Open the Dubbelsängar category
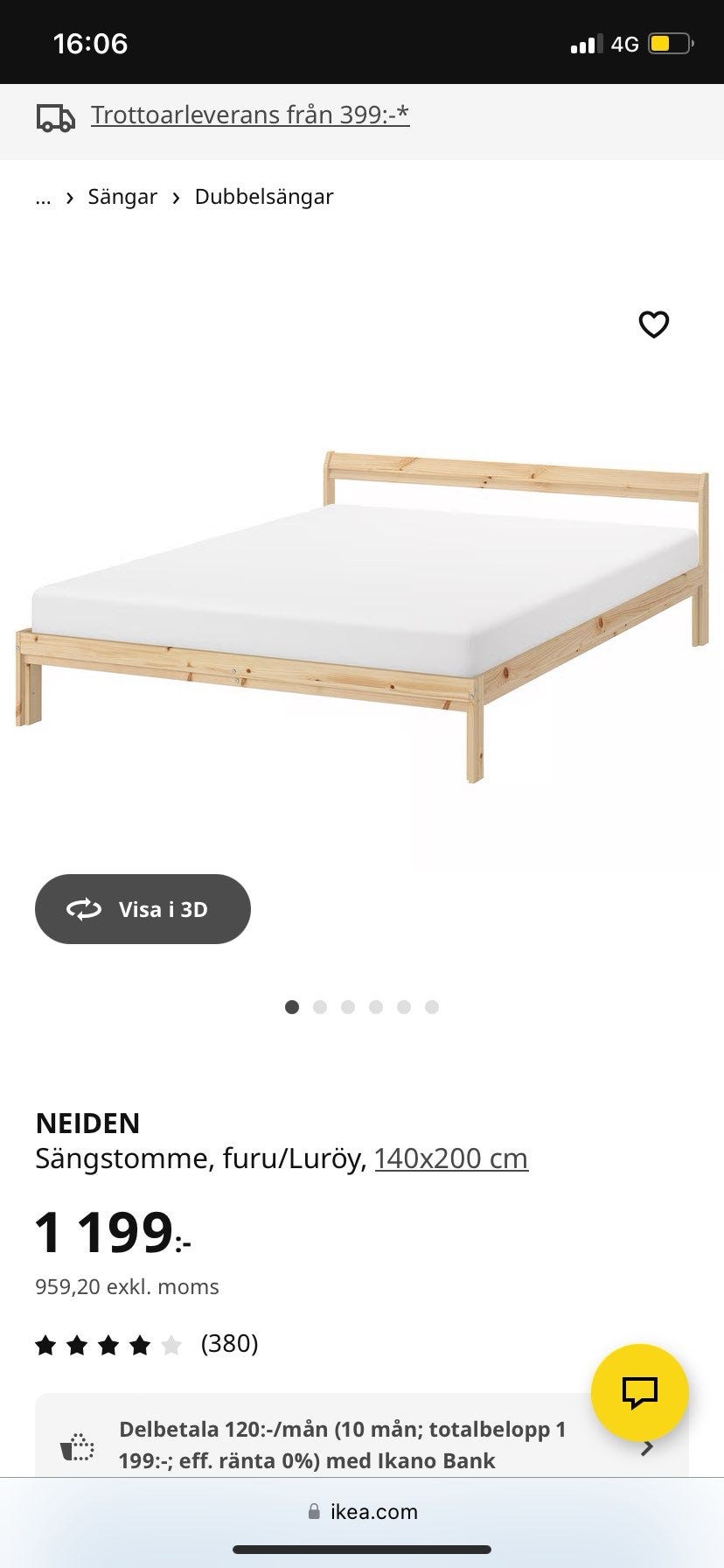Viewport: 724px width, 1568px height. (264, 197)
